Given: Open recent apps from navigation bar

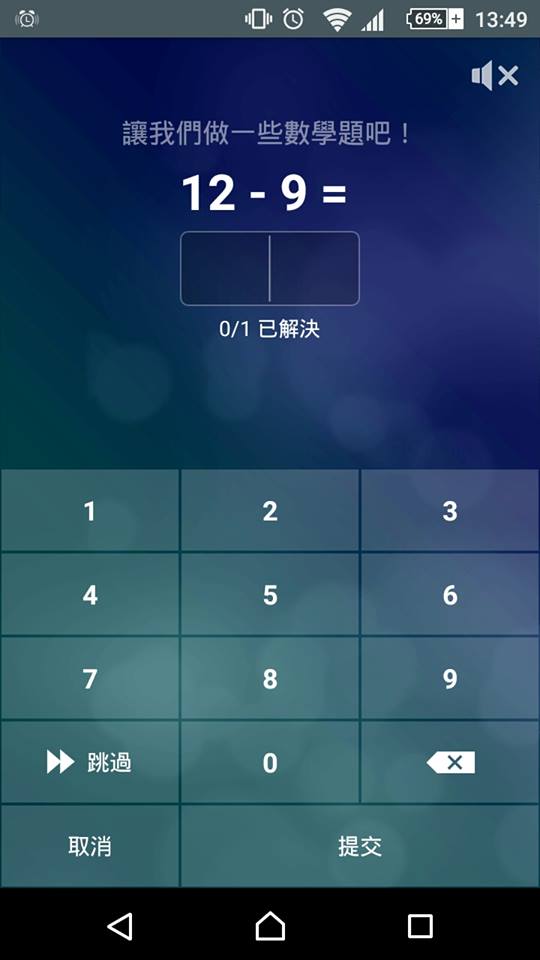Looking at the screenshot, I should click(420, 926).
